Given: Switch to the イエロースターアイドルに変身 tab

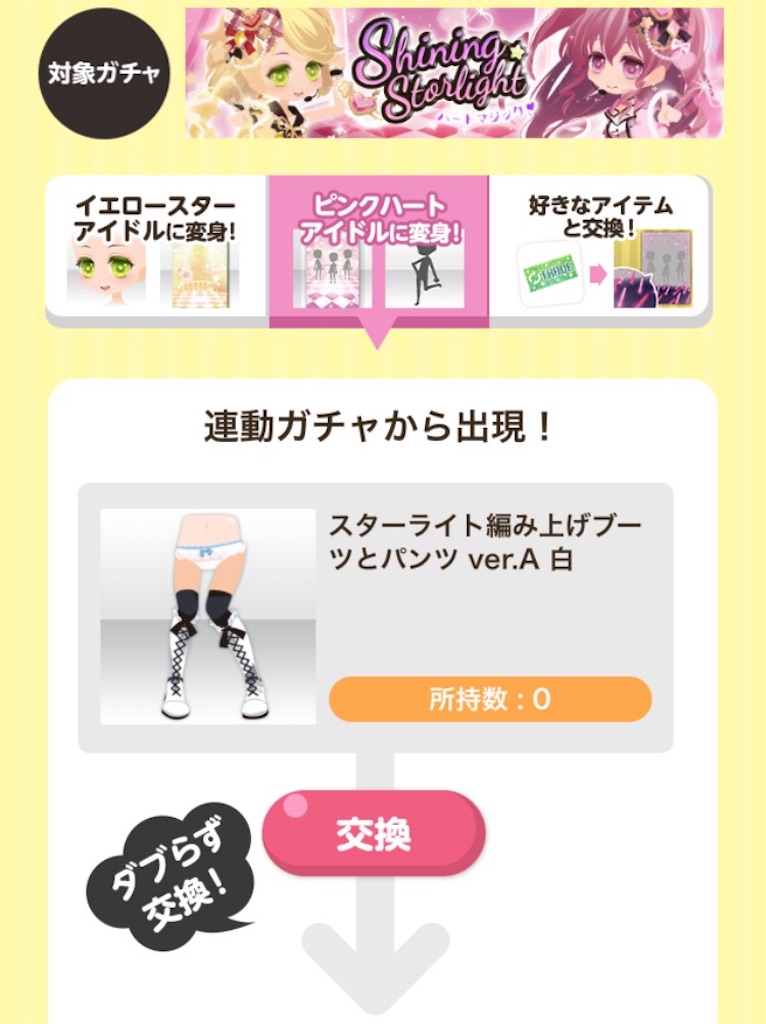Looking at the screenshot, I should [x=156, y=248].
